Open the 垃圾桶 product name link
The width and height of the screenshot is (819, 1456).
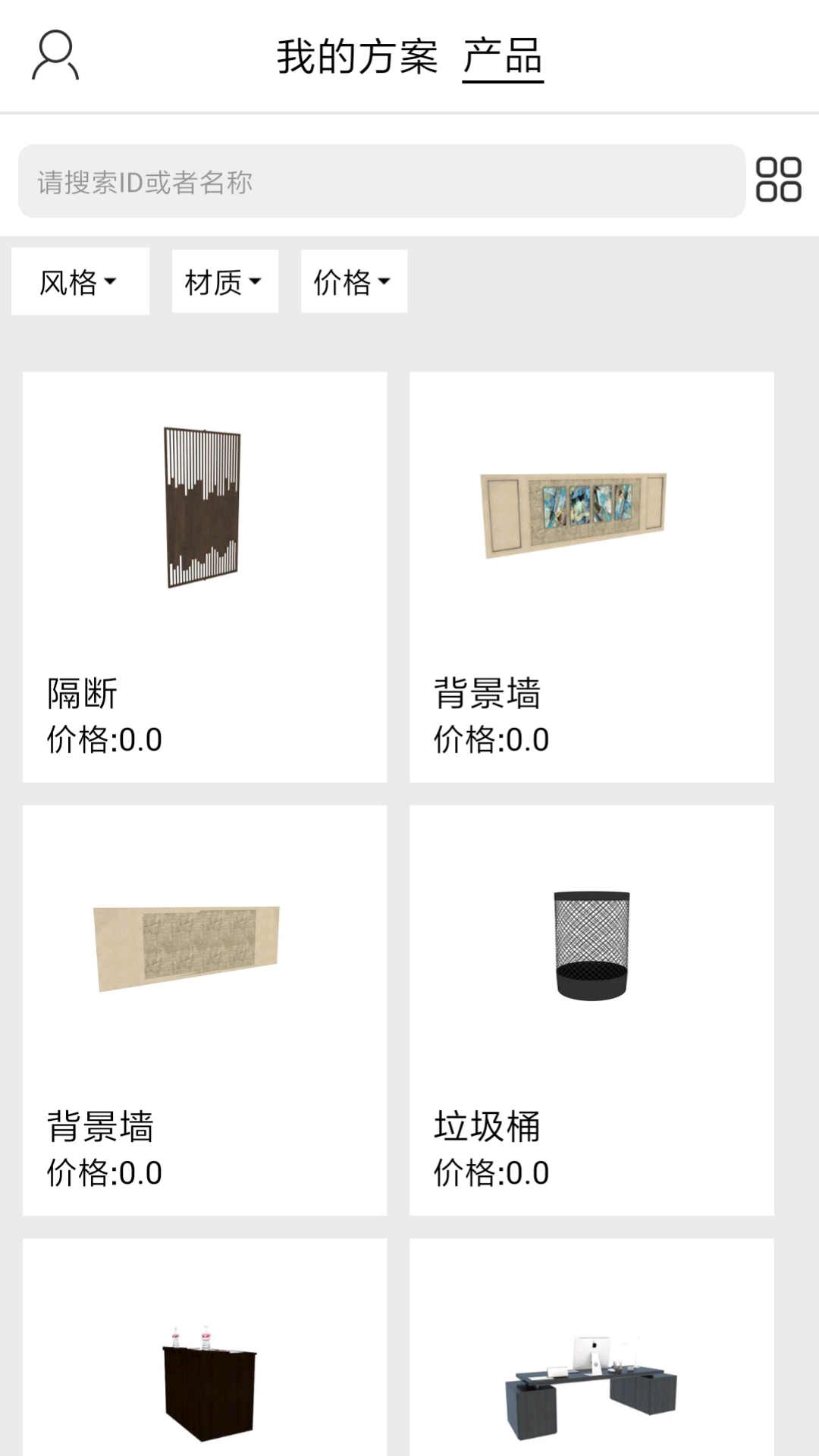(x=488, y=1128)
